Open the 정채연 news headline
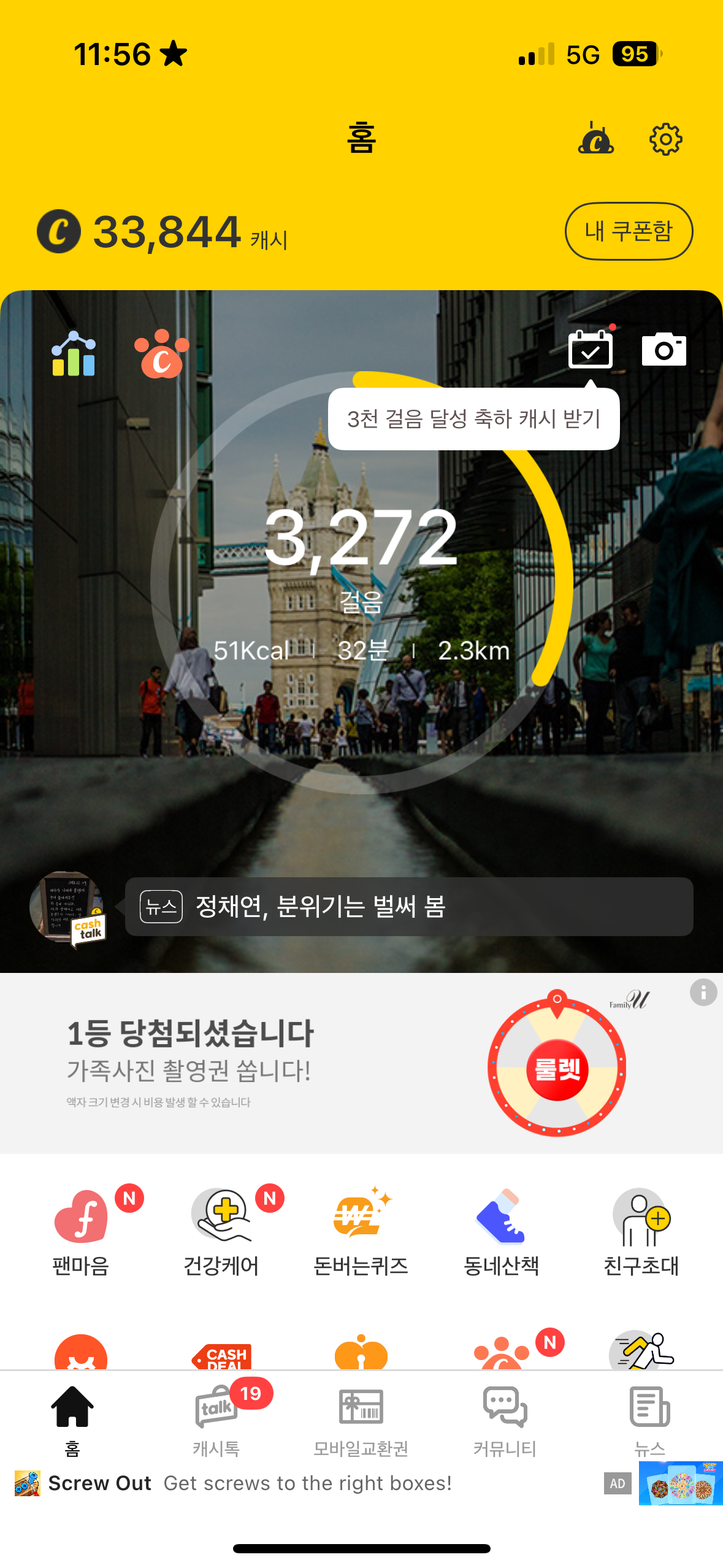The width and height of the screenshot is (723, 1568). 408,907
